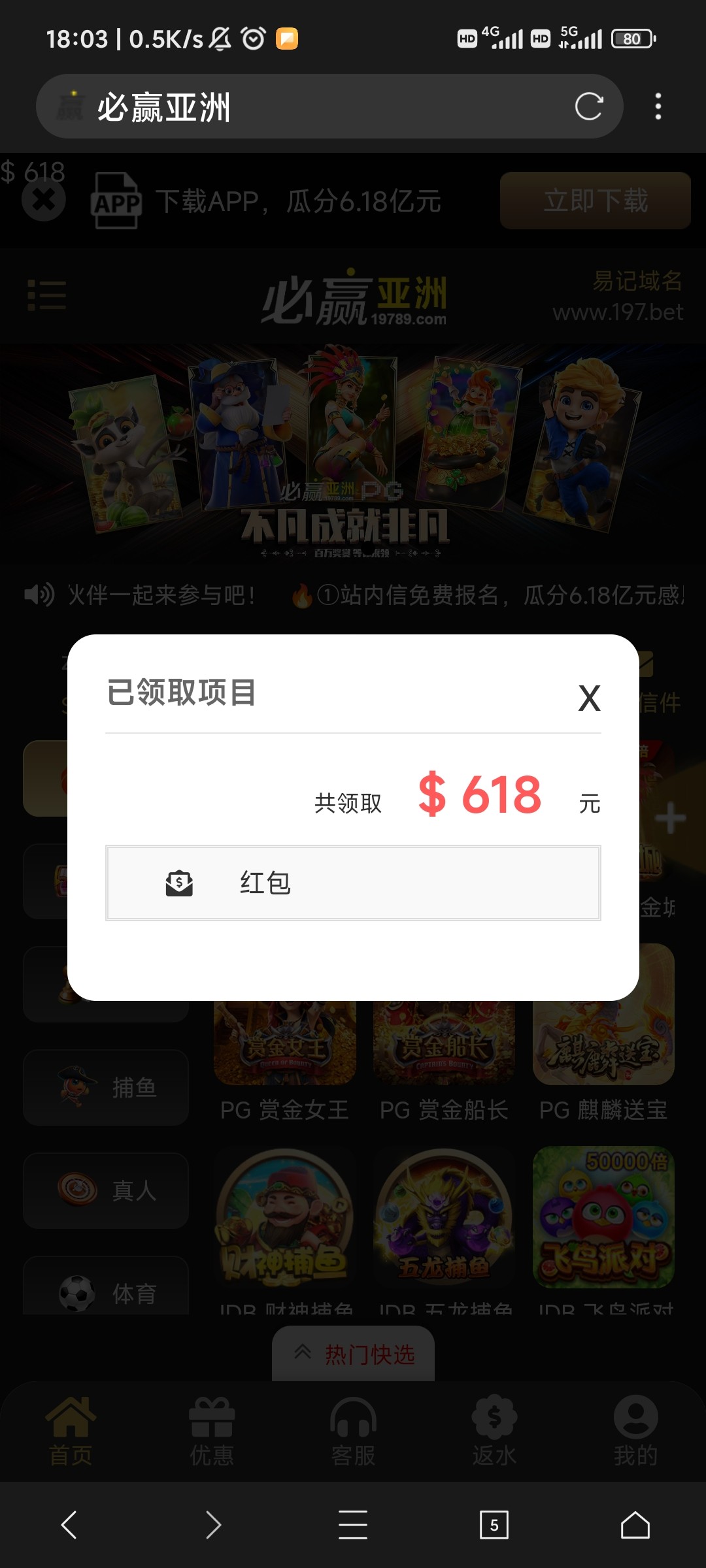Tap the 必赢亚洲 address bar

point(314,106)
